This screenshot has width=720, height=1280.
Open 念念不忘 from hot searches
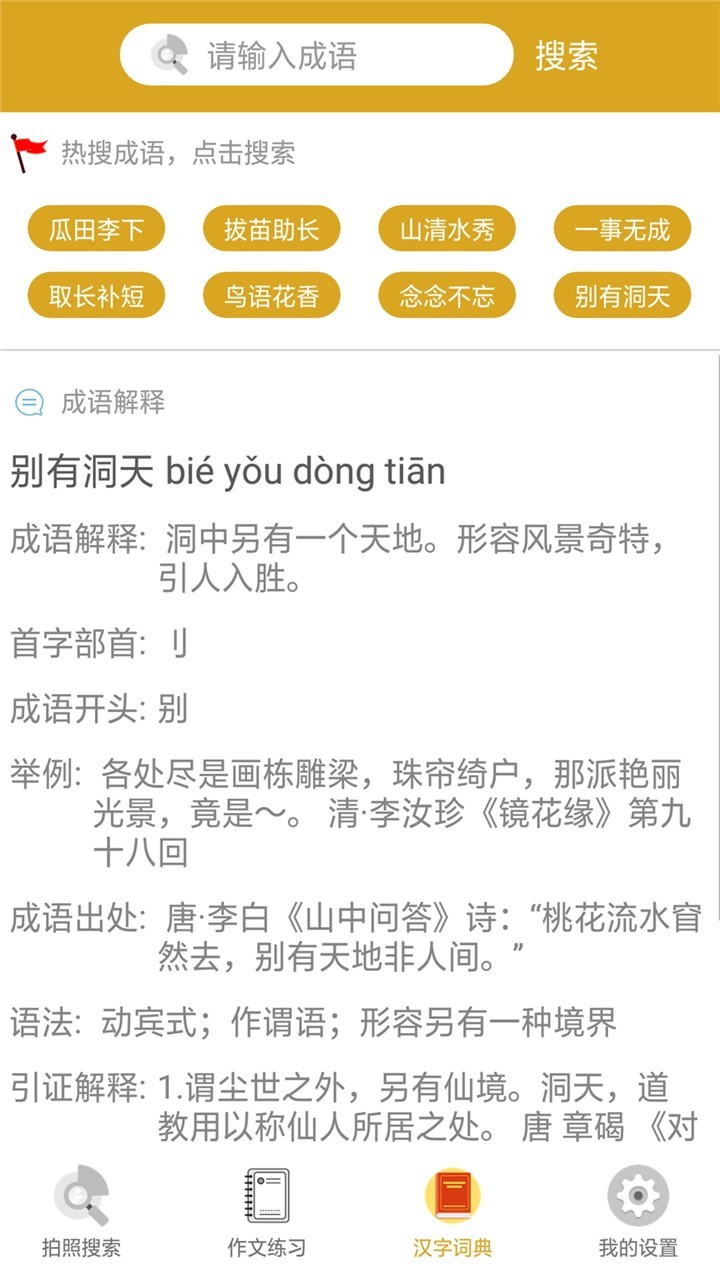(x=447, y=295)
